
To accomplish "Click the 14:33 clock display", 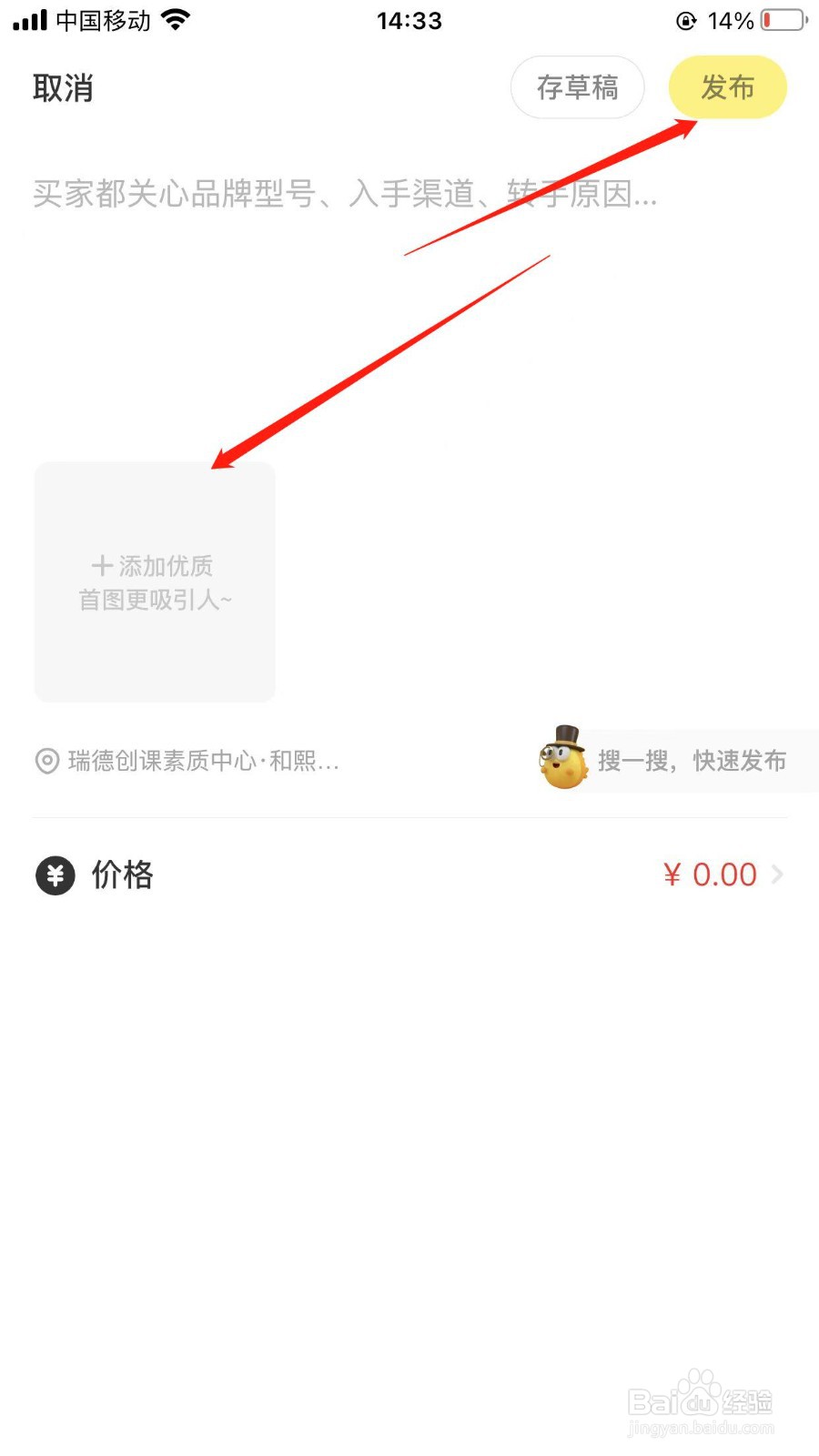I will [x=409, y=20].
